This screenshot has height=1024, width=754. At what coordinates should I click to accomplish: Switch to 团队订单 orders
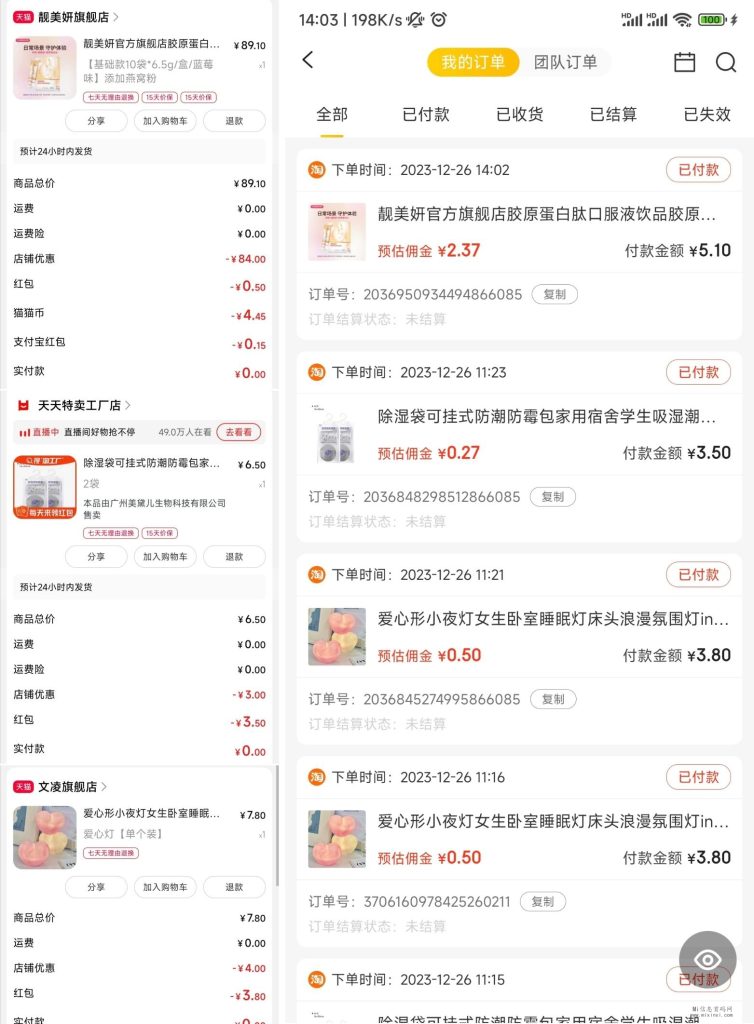click(565, 62)
